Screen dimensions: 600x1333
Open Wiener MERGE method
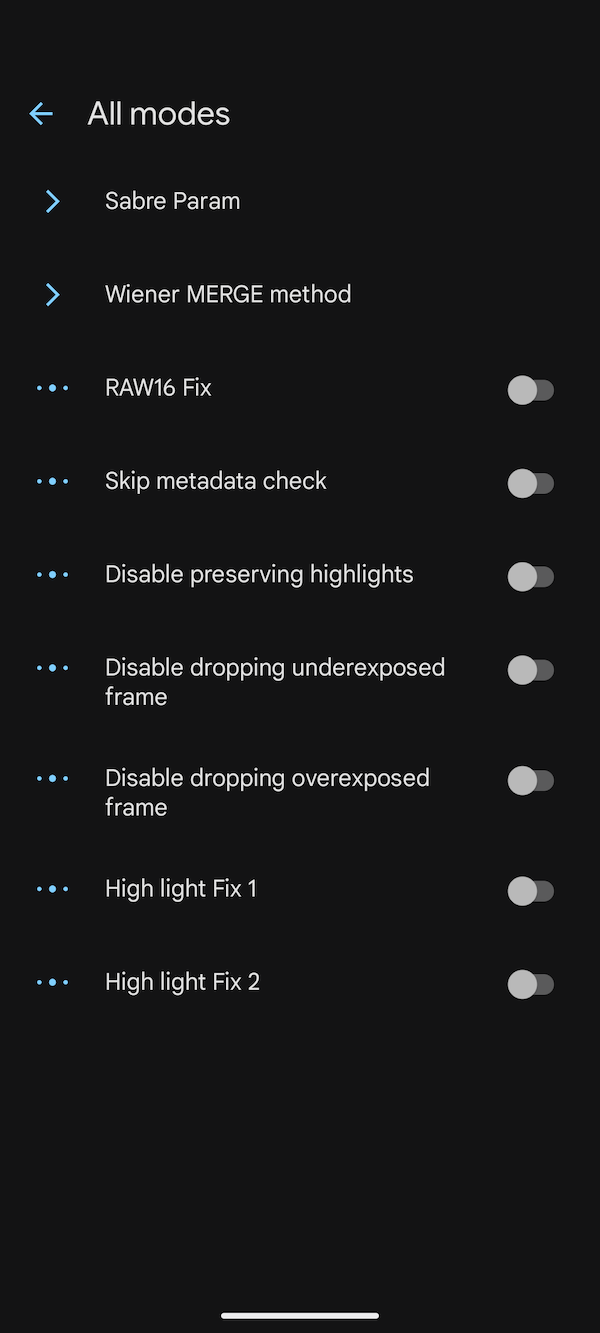(x=228, y=294)
